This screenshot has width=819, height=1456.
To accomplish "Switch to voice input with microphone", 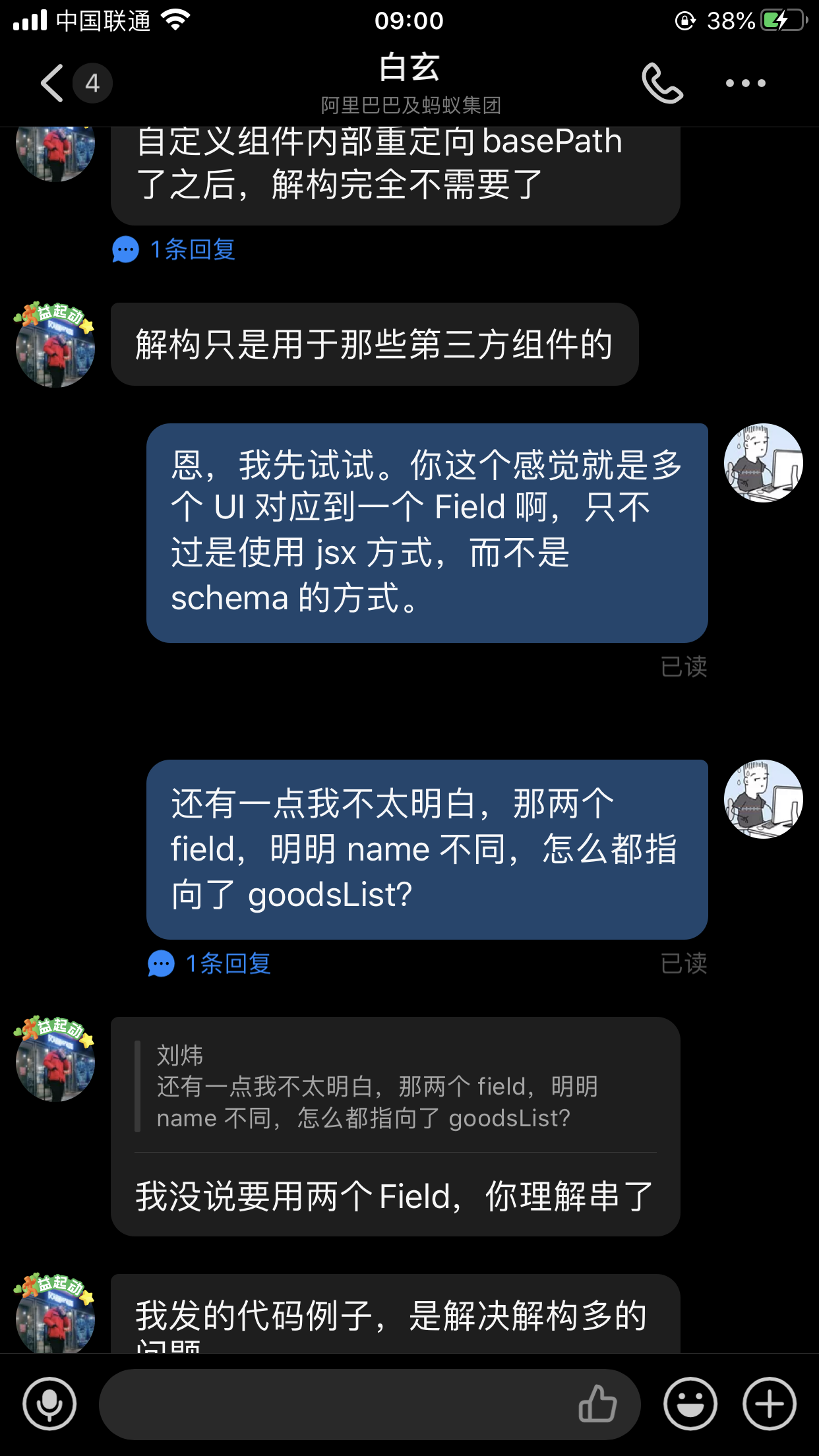I will point(49,1404).
